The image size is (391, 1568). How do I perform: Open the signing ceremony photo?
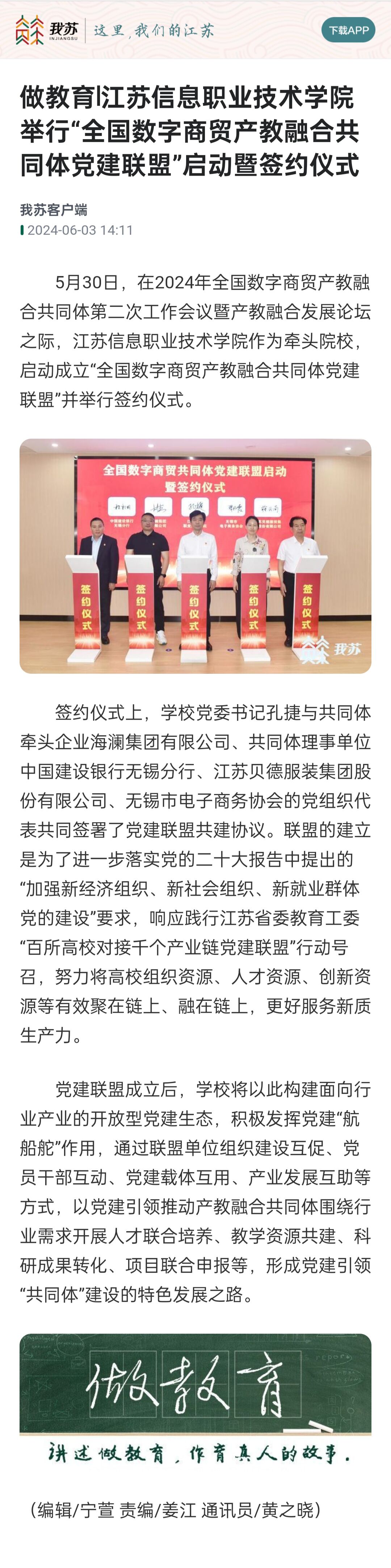pos(195,556)
